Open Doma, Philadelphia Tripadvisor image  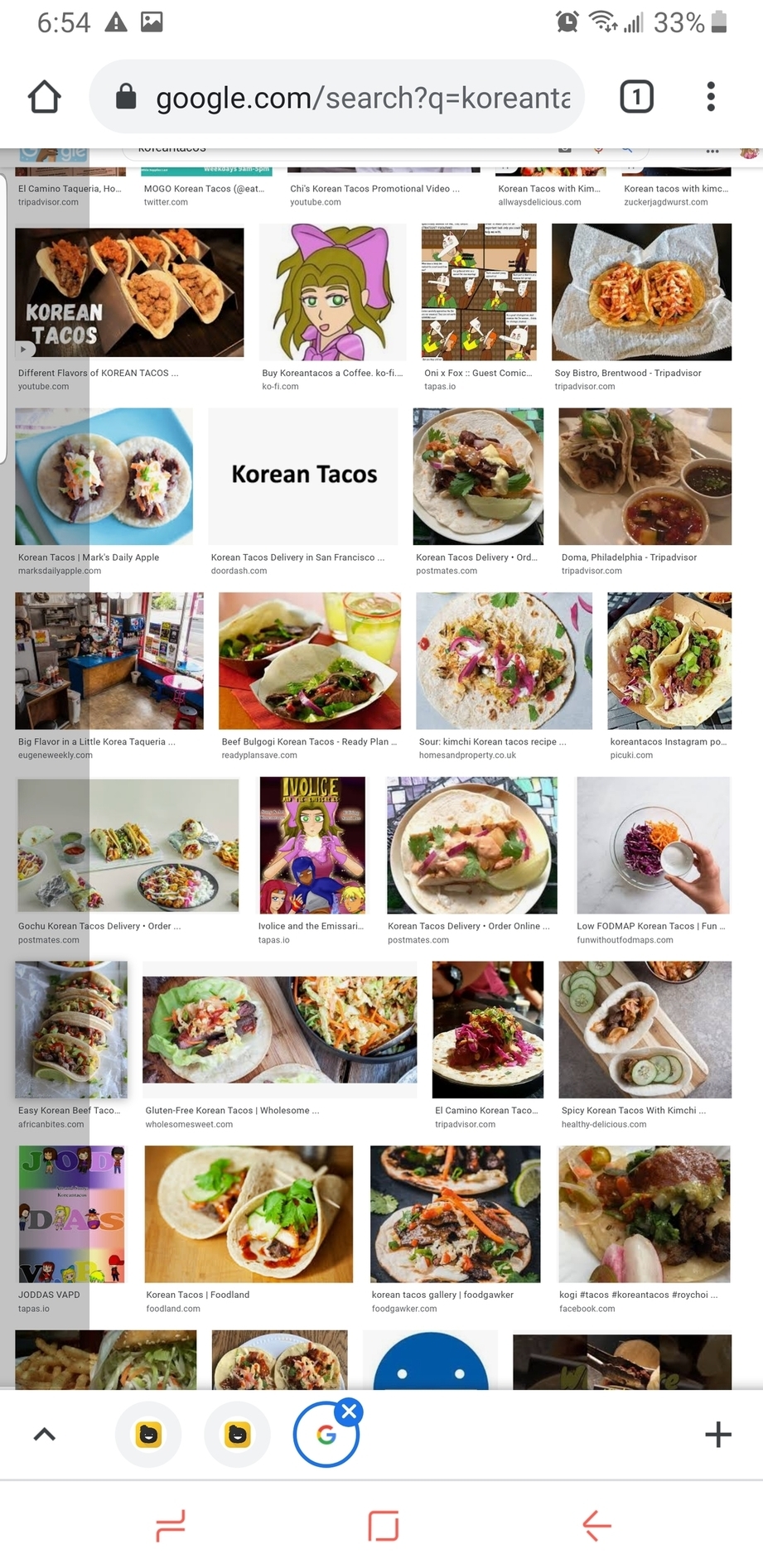[645, 476]
